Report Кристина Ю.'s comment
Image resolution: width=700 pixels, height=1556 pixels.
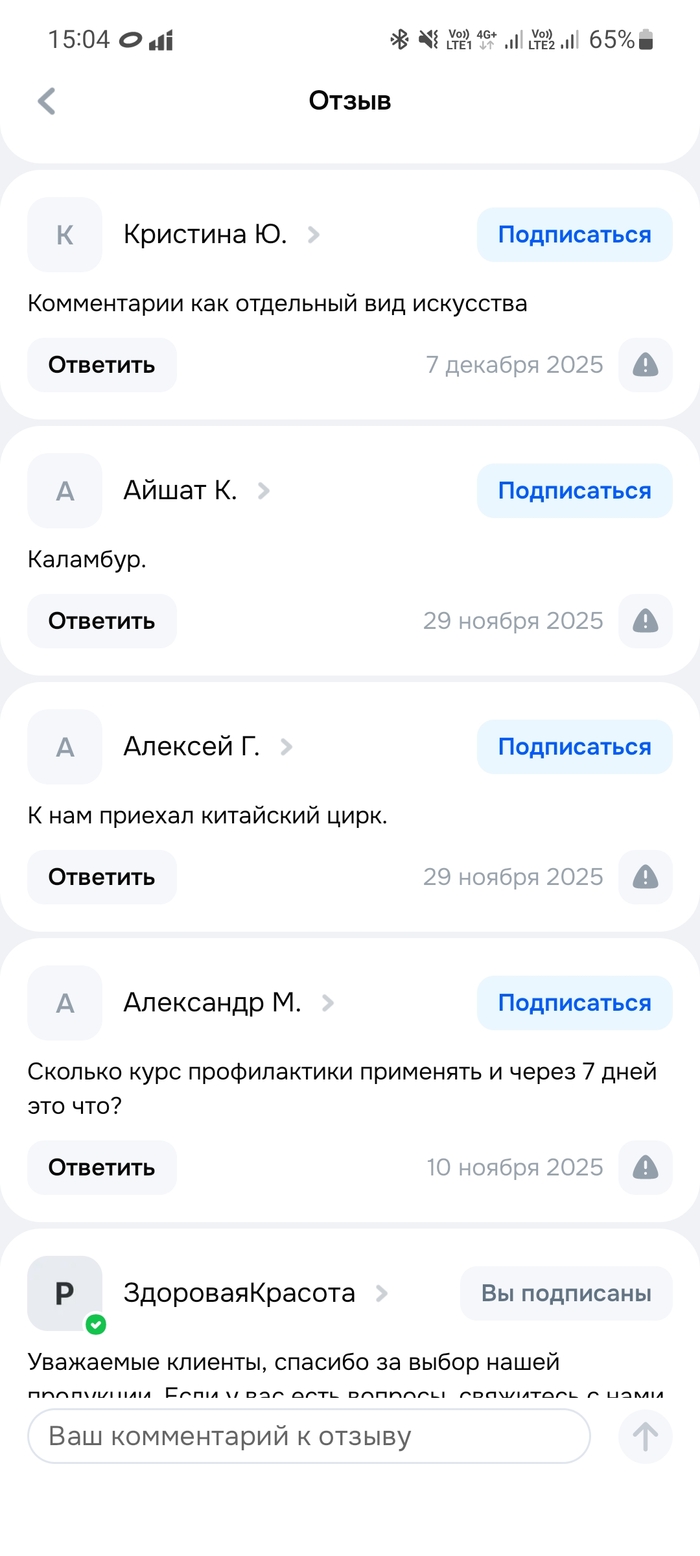click(x=645, y=365)
